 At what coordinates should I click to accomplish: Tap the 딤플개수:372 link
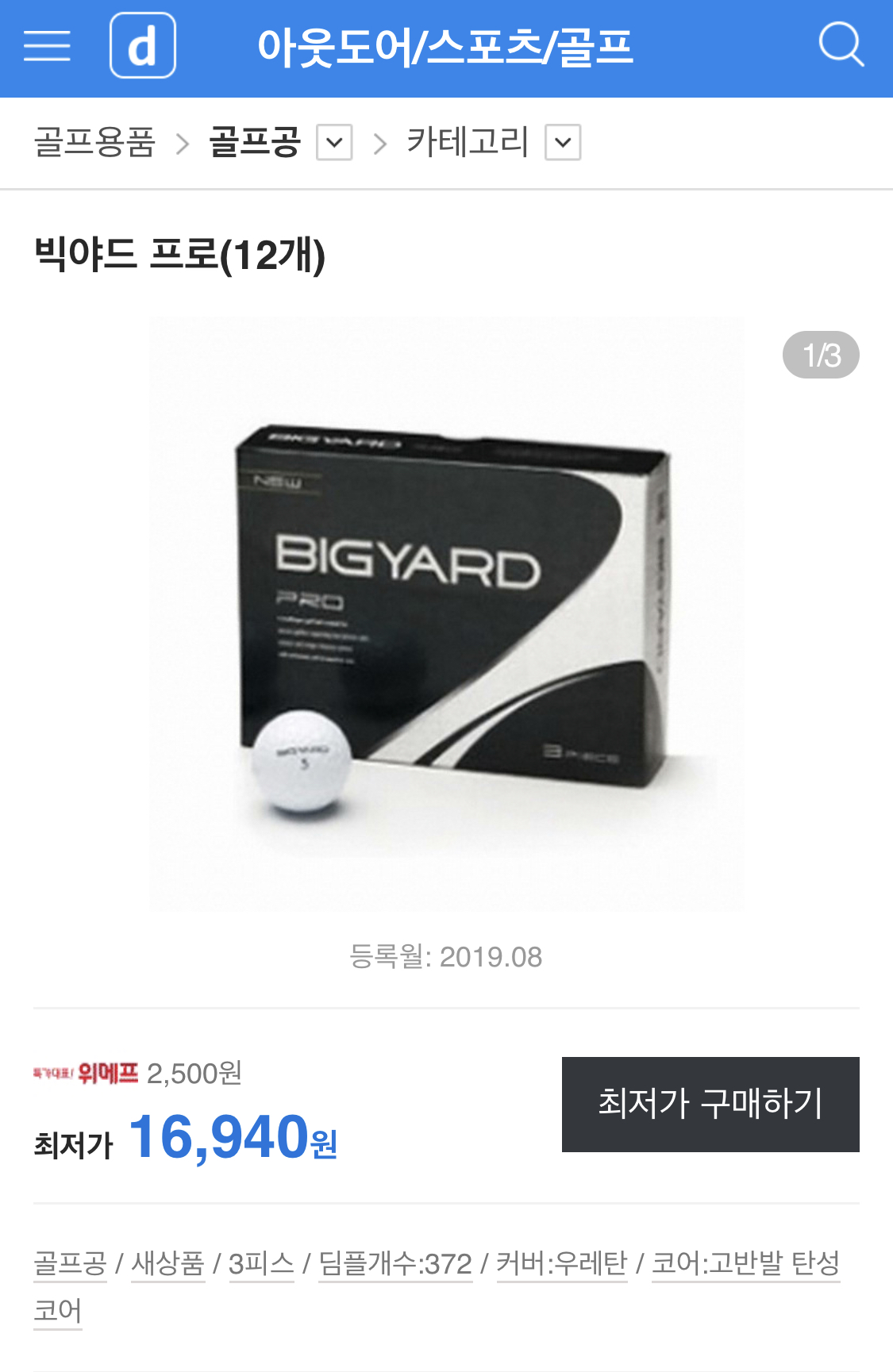(395, 1262)
